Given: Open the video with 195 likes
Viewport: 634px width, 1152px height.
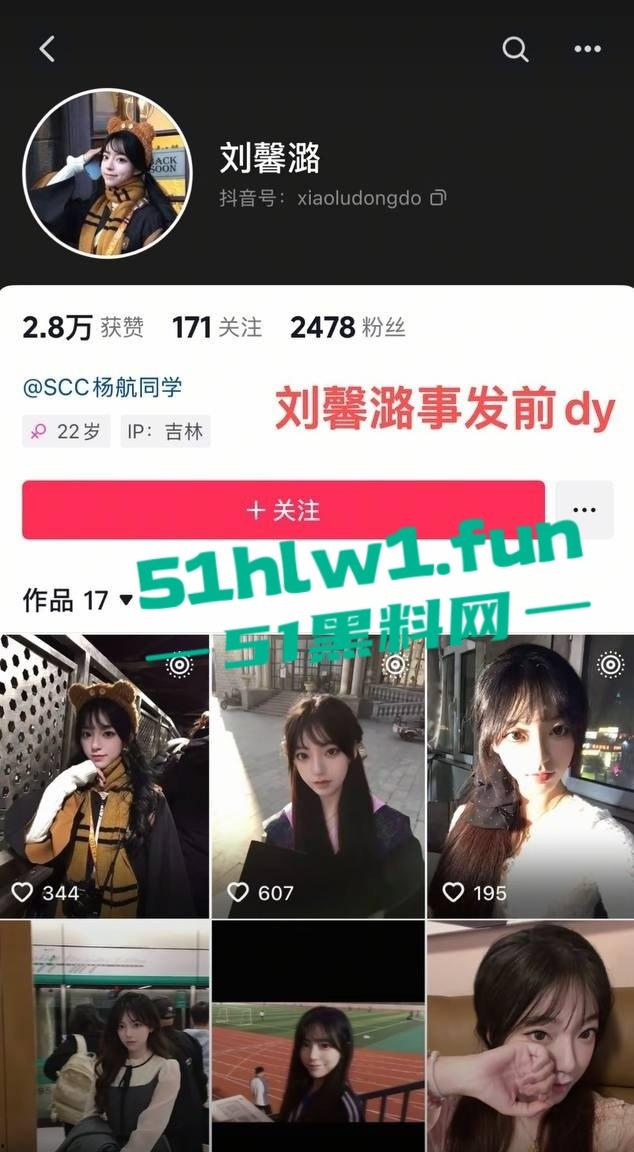Looking at the screenshot, I should tap(530, 775).
